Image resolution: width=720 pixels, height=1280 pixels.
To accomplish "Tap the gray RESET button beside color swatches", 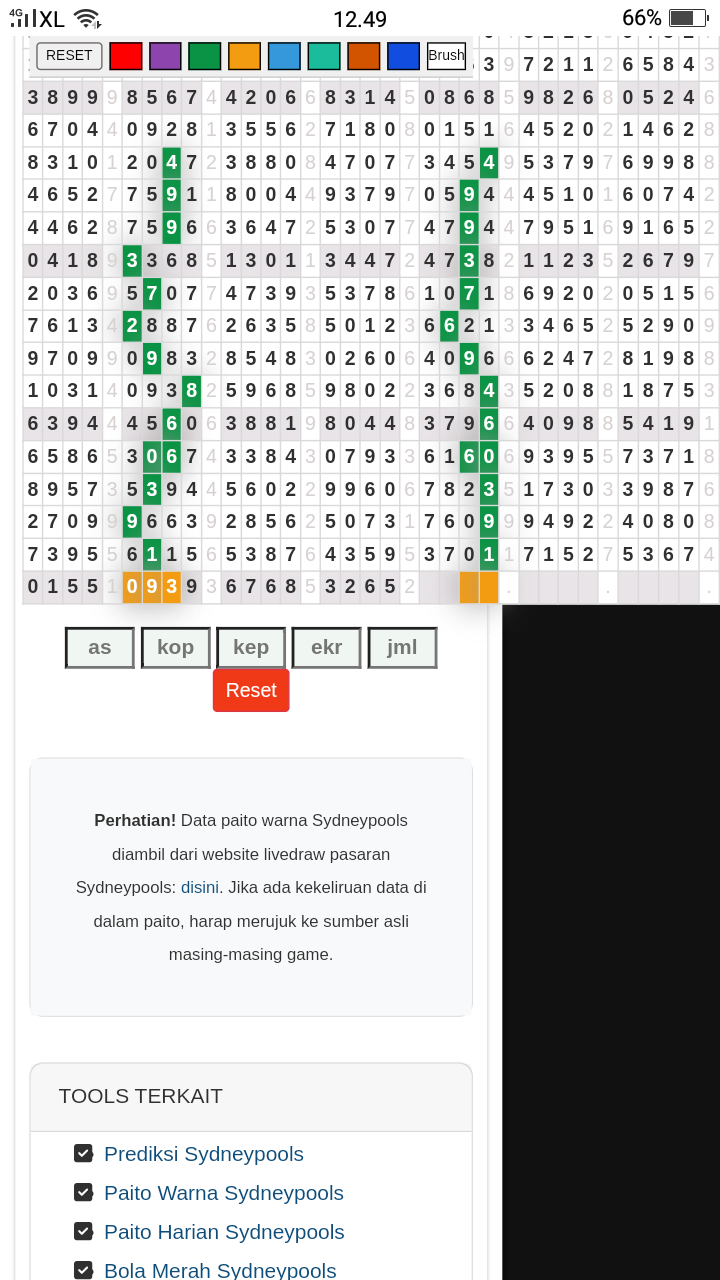I will pyautogui.click(x=69, y=56).
